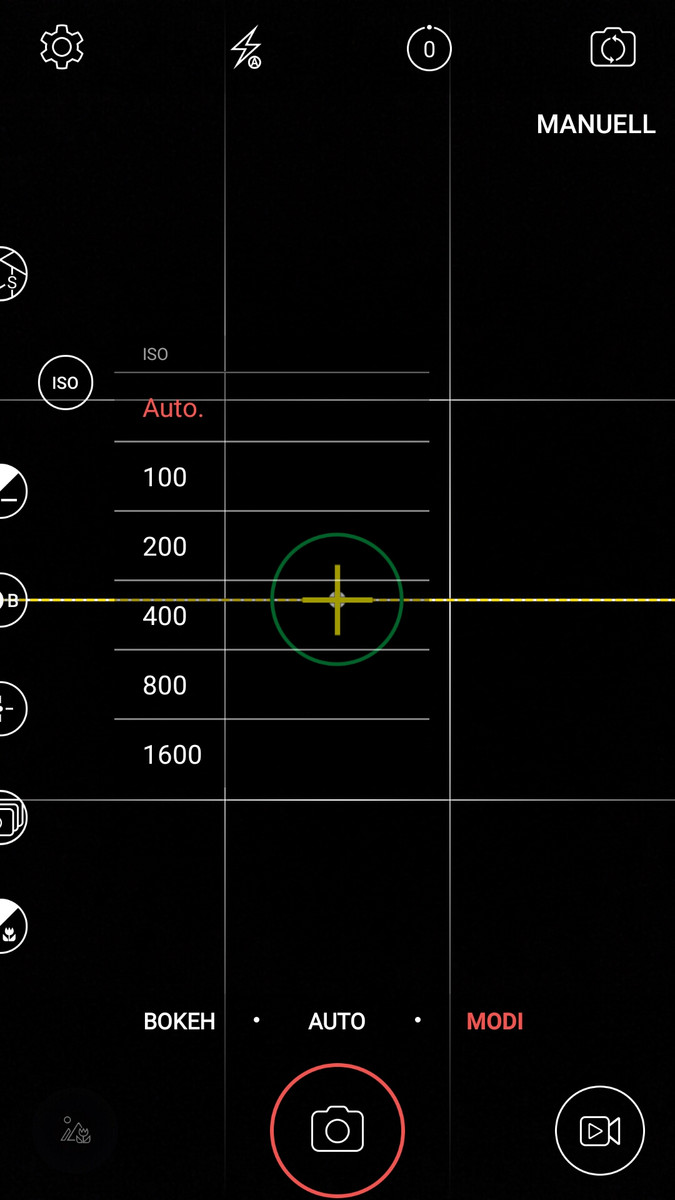Switch to BOKEH mode
Screen dimensions: 675x1200
click(180, 1021)
